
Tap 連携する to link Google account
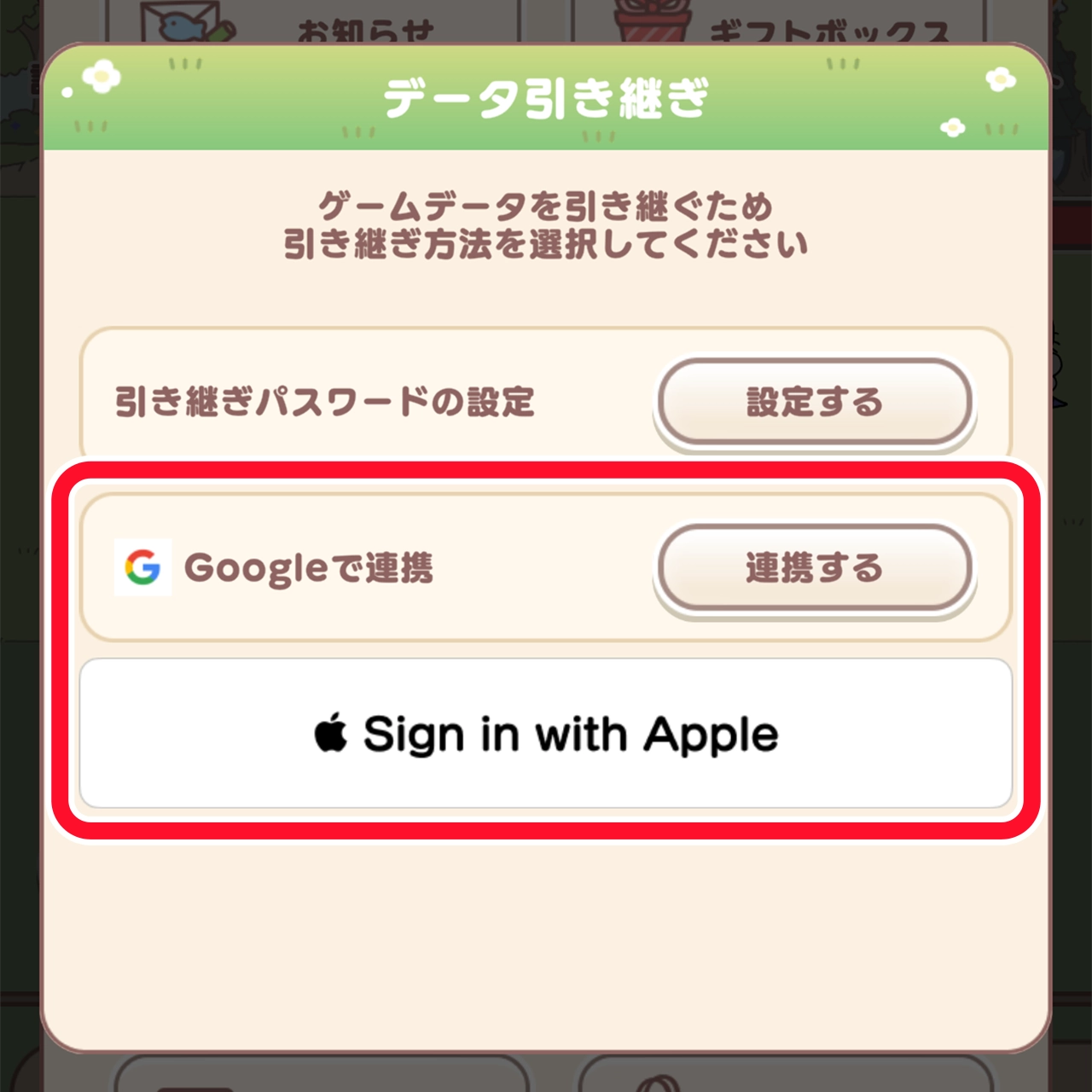pos(814,567)
